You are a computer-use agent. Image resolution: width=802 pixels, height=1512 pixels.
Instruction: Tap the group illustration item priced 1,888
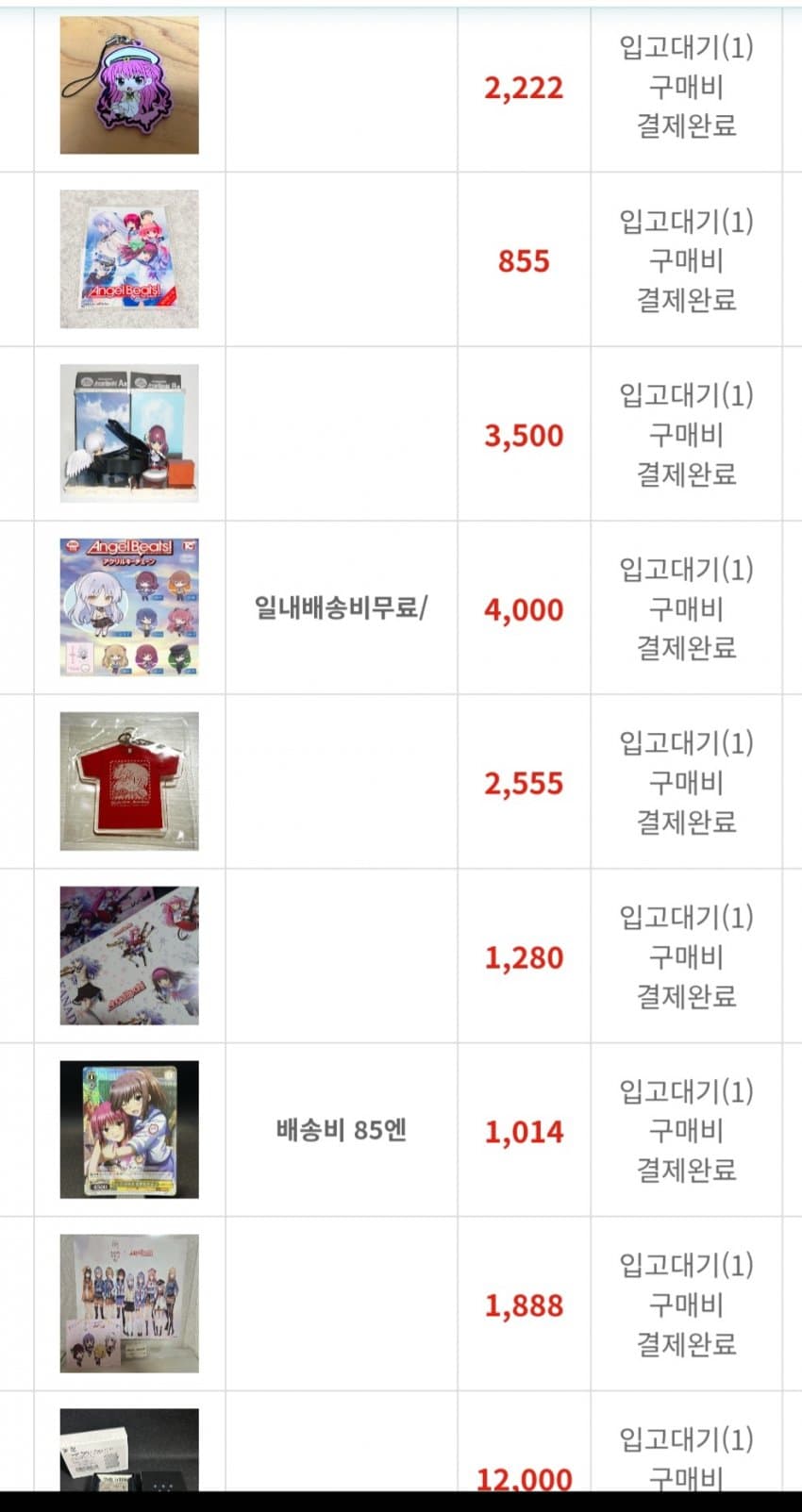129,1304
